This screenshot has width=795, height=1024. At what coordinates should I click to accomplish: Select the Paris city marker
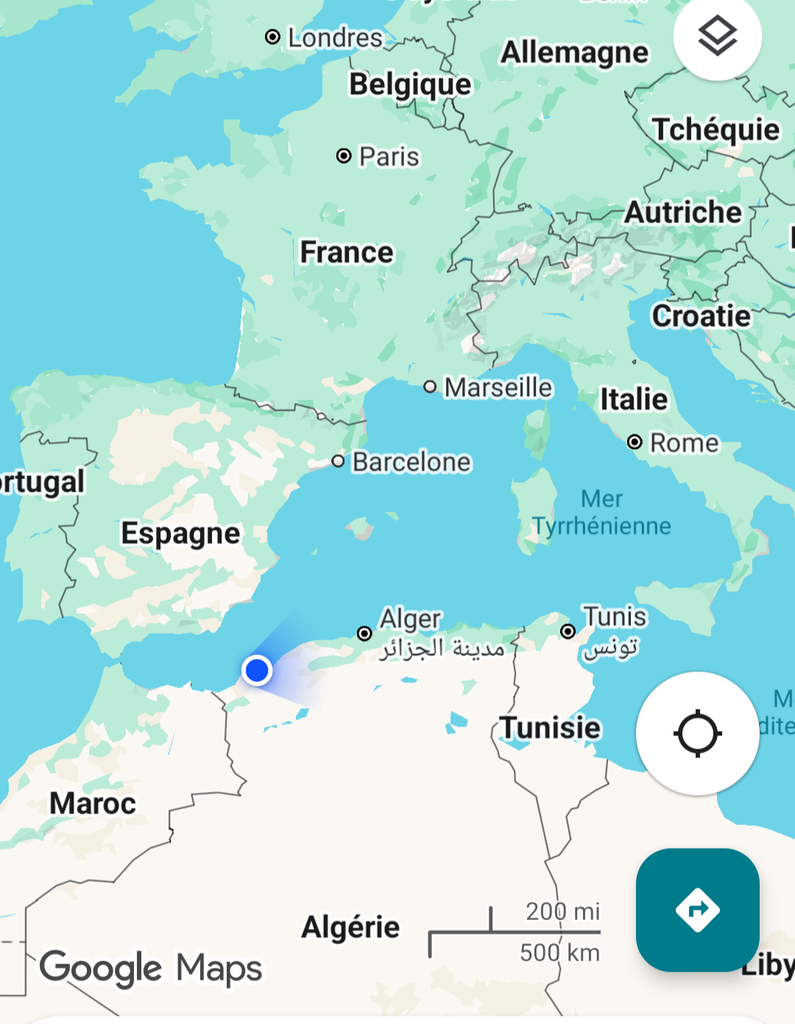click(344, 156)
